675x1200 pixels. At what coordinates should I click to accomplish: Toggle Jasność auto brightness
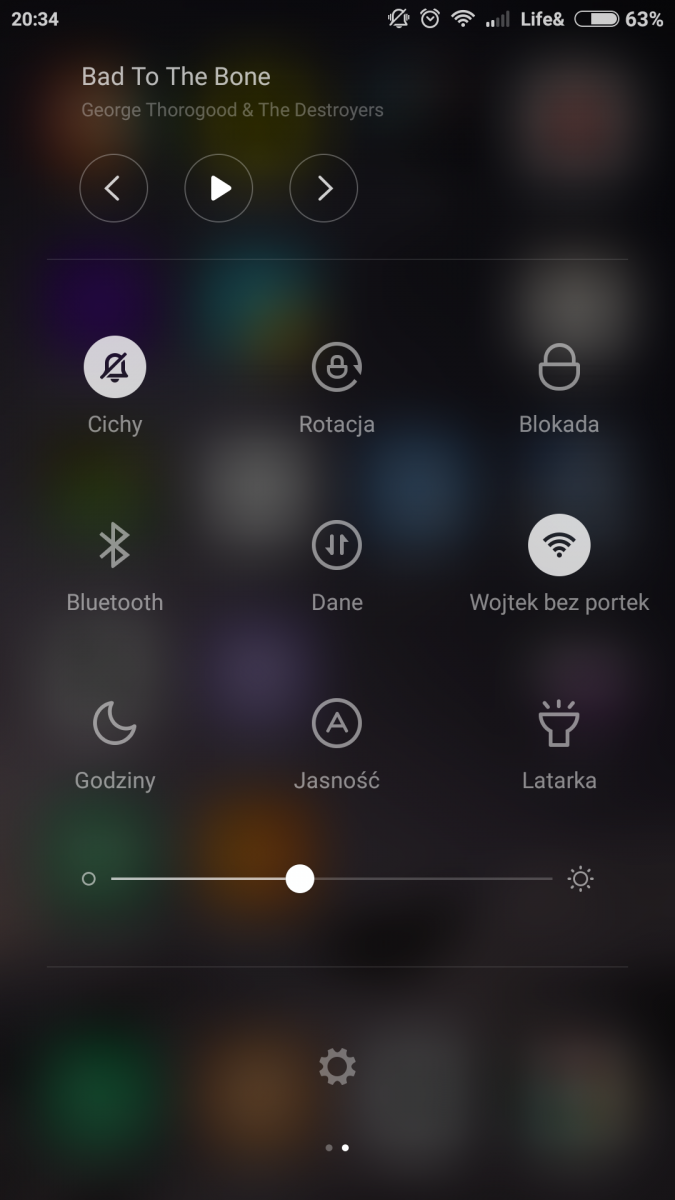point(337,723)
